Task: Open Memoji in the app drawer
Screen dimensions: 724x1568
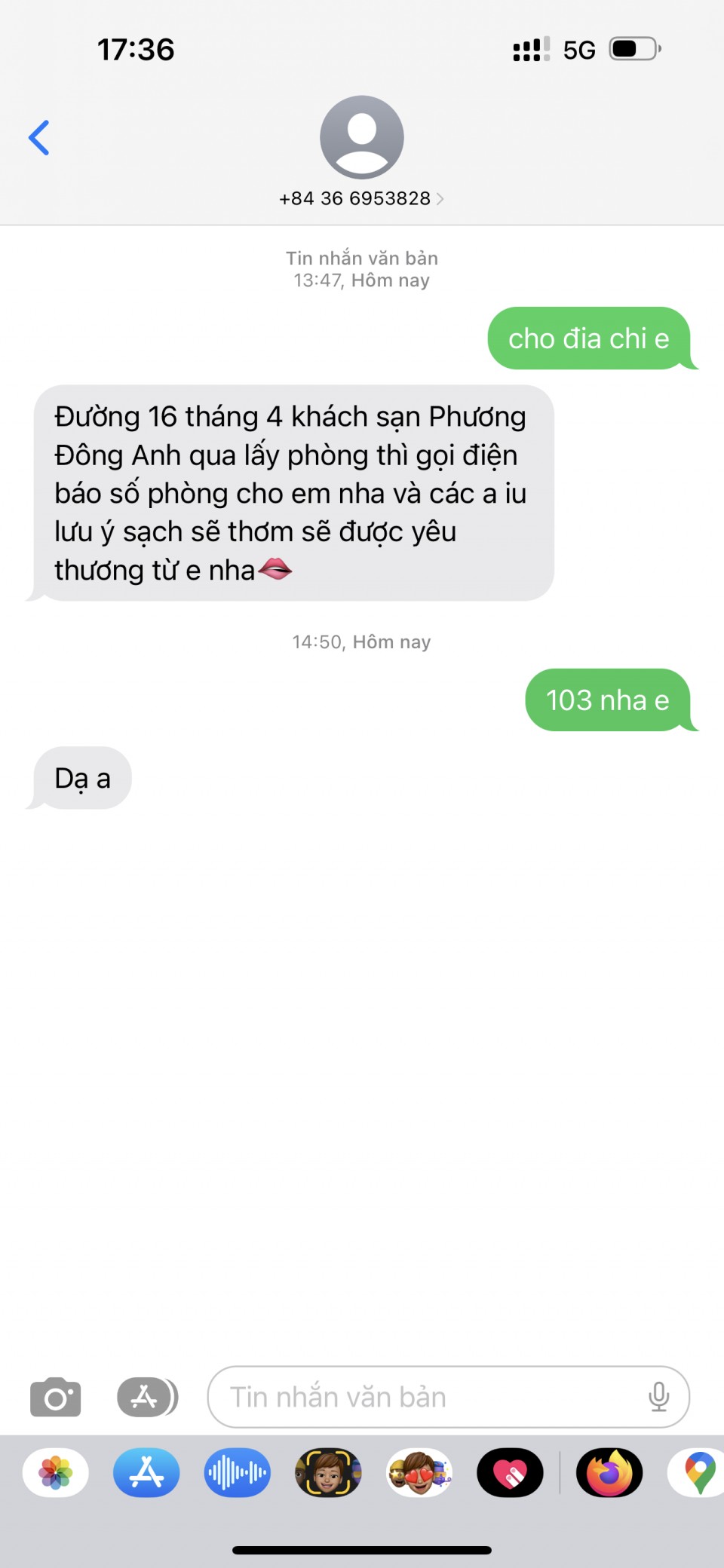Action: click(328, 1472)
